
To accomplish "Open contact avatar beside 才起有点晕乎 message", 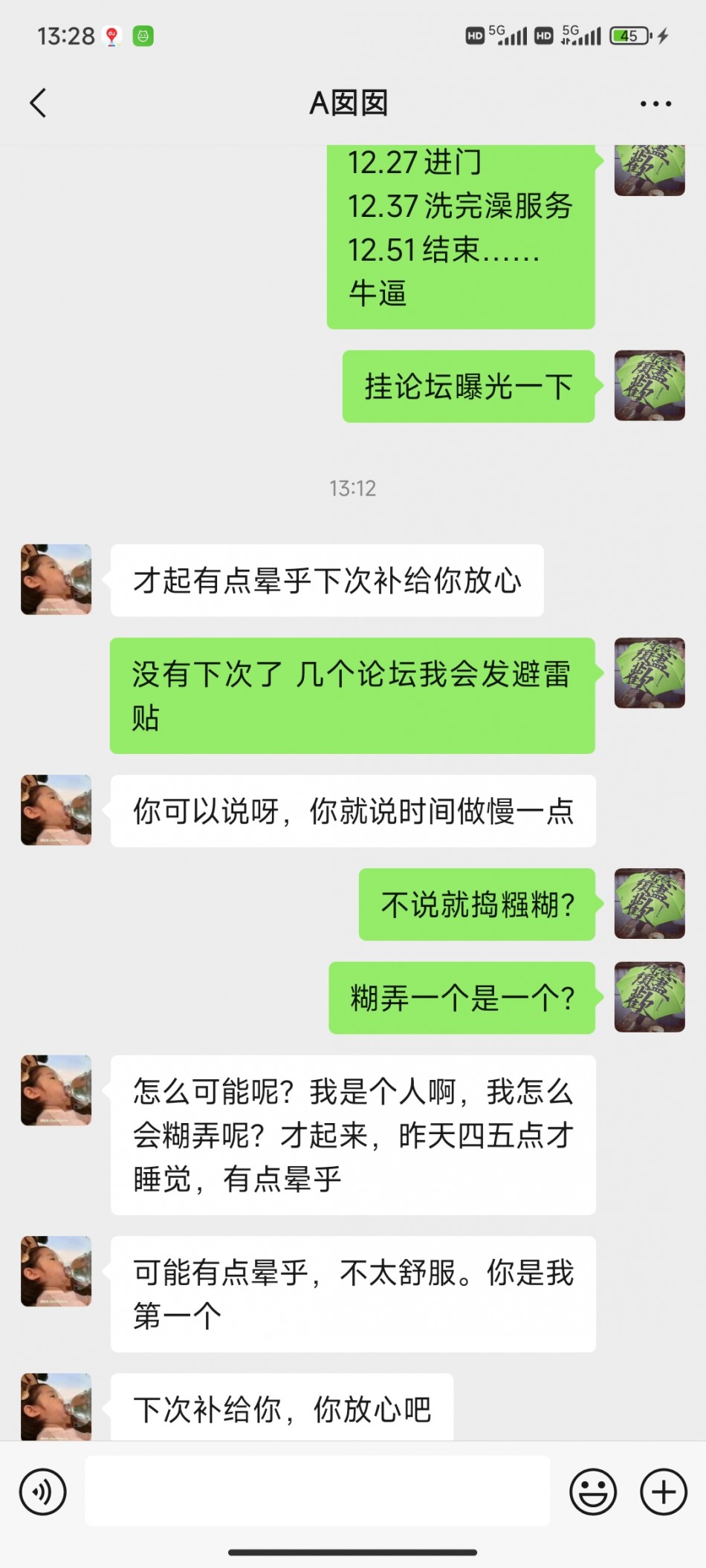I will (x=56, y=579).
